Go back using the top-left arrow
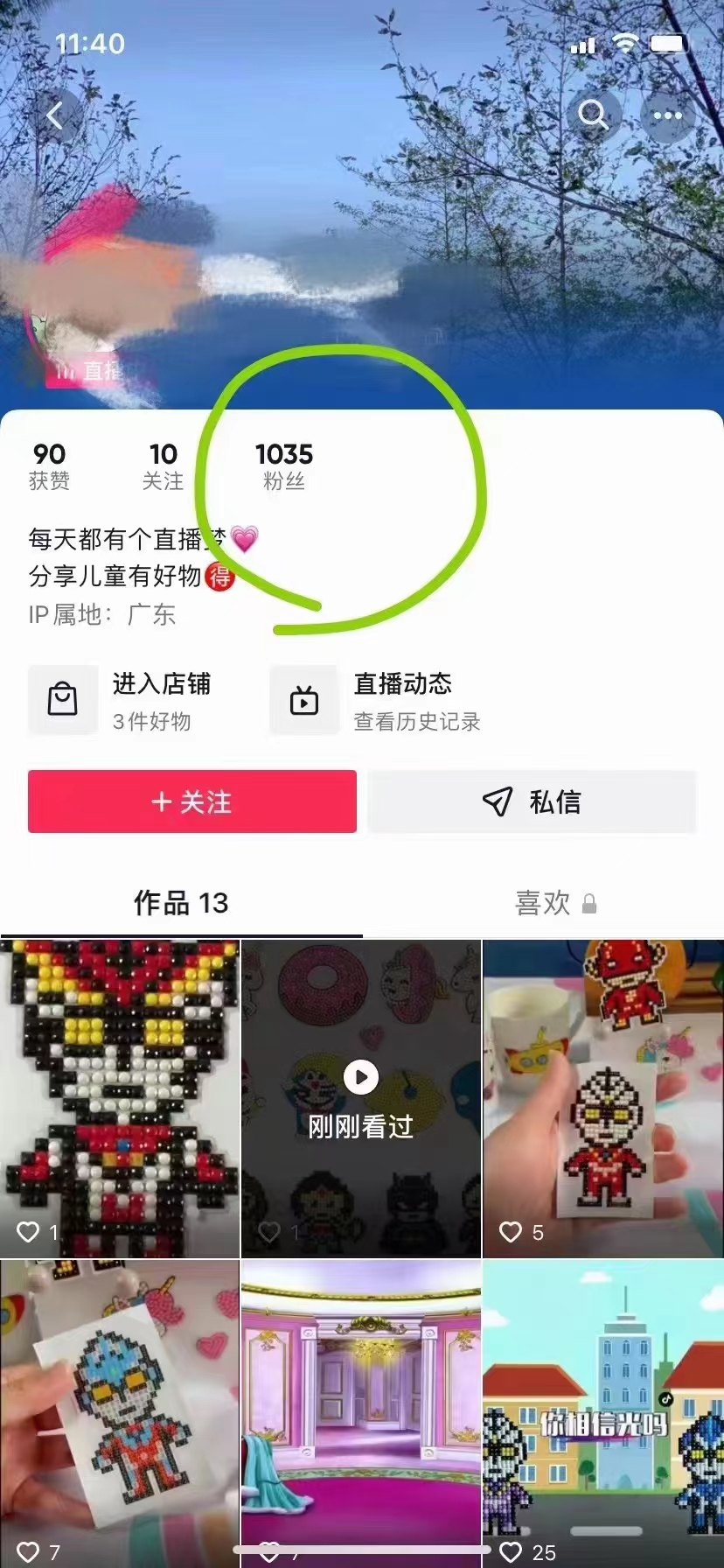Image resolution: width=724 pixels, height=1568 pixels. pyautogui.click(x=55, y=115)
